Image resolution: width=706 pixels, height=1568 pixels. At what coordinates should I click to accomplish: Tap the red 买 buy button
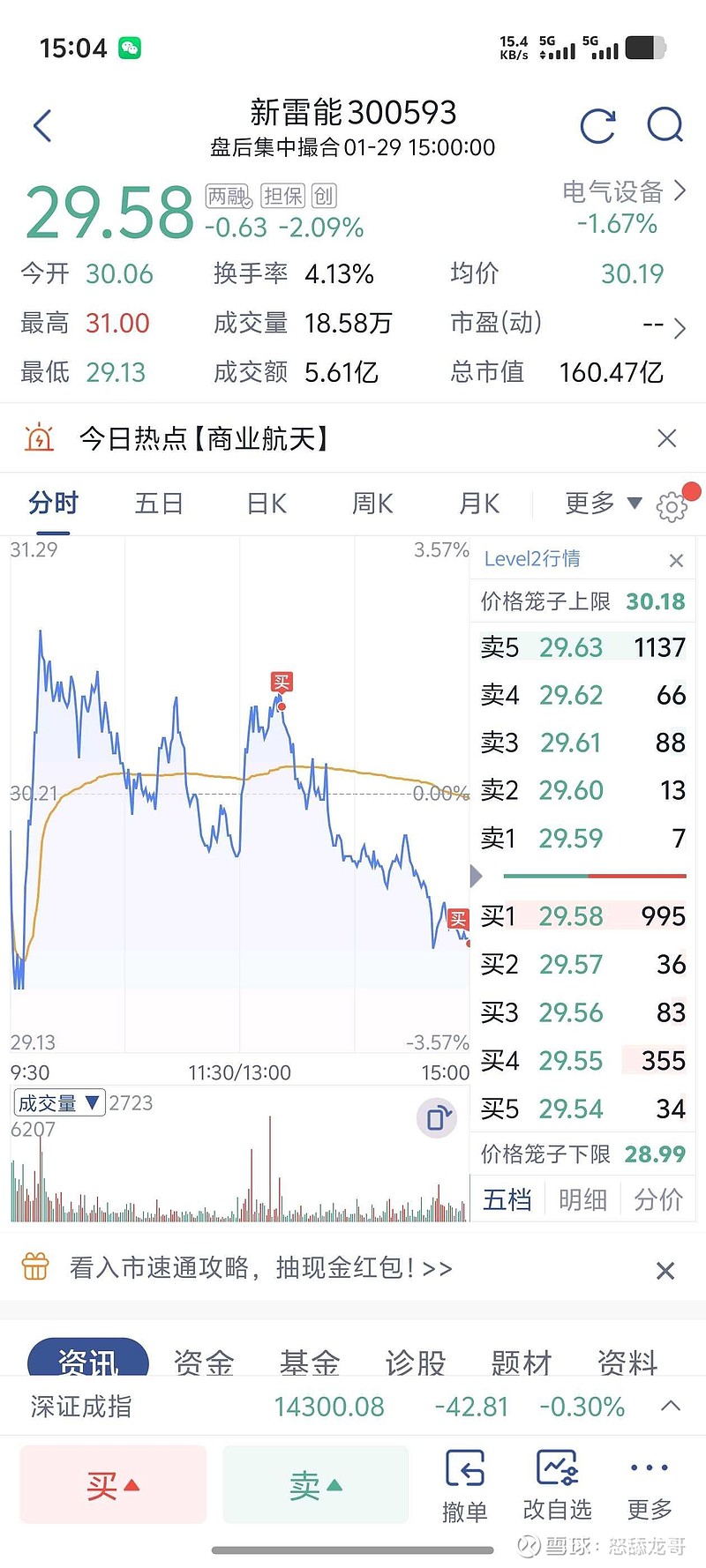coord(112,1484)
